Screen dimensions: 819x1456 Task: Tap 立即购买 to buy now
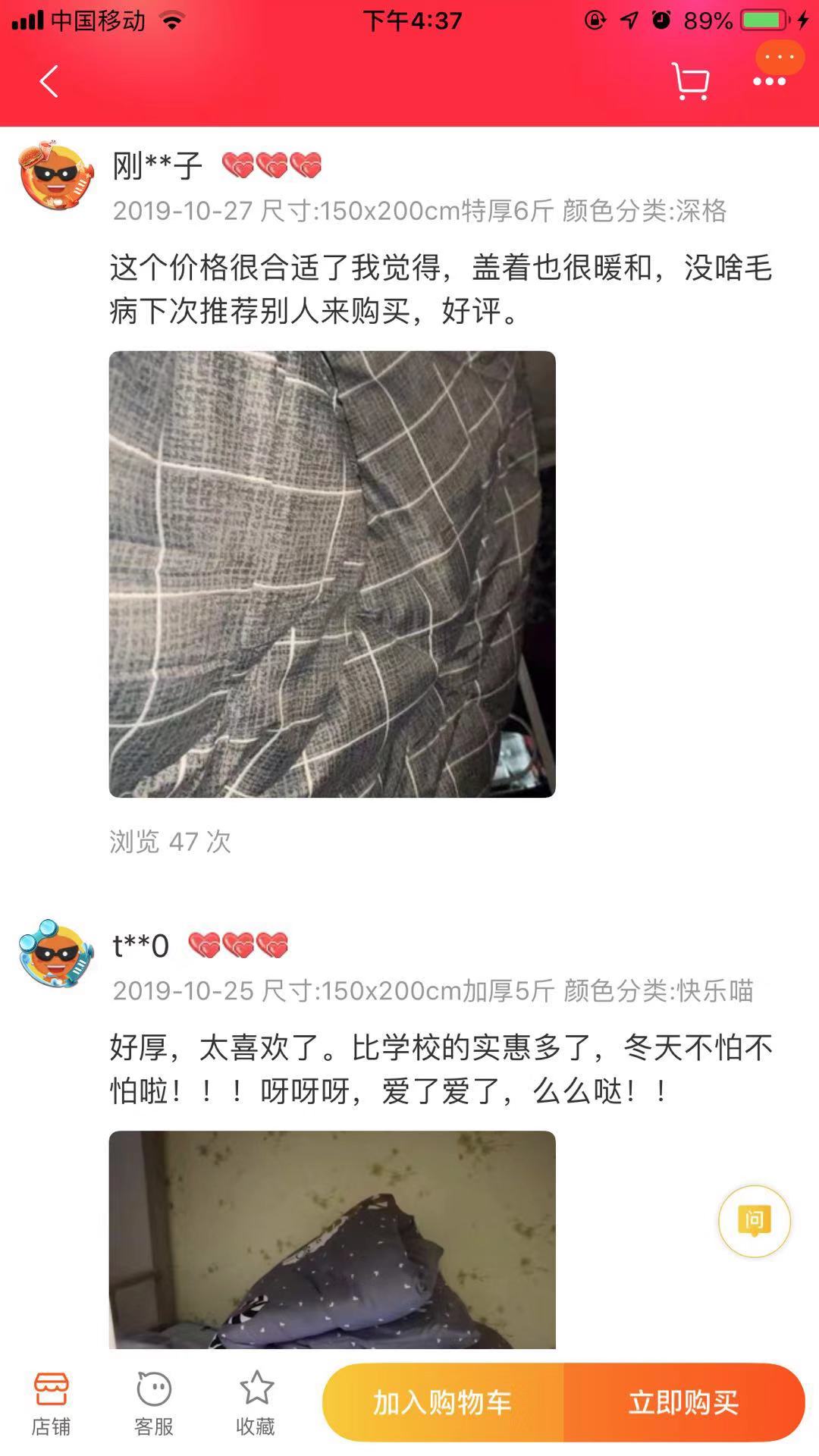[683, 1403]
